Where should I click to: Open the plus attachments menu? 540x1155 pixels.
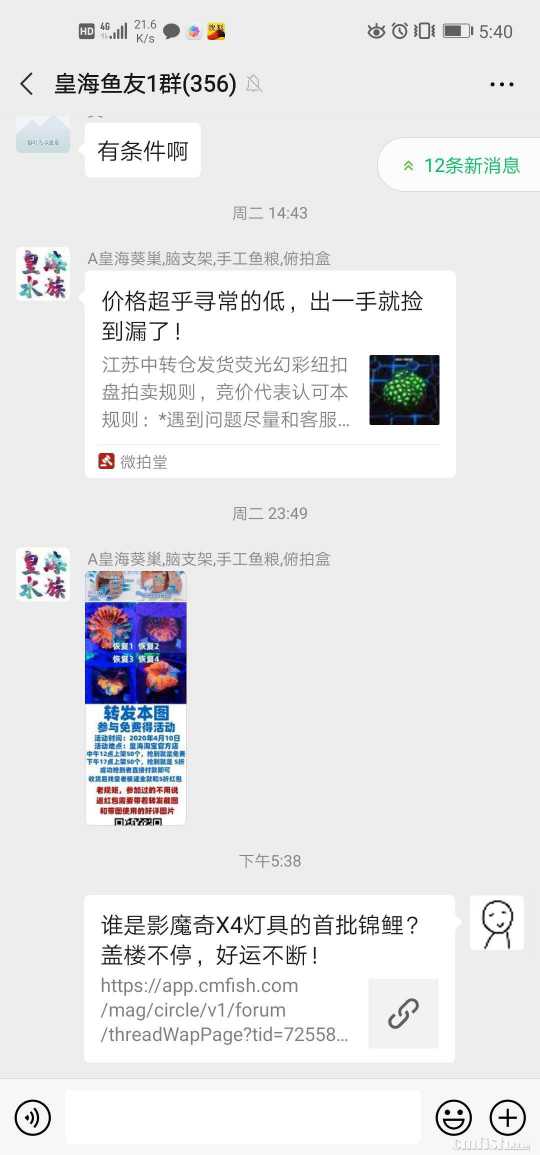(x=508, y=1117)
